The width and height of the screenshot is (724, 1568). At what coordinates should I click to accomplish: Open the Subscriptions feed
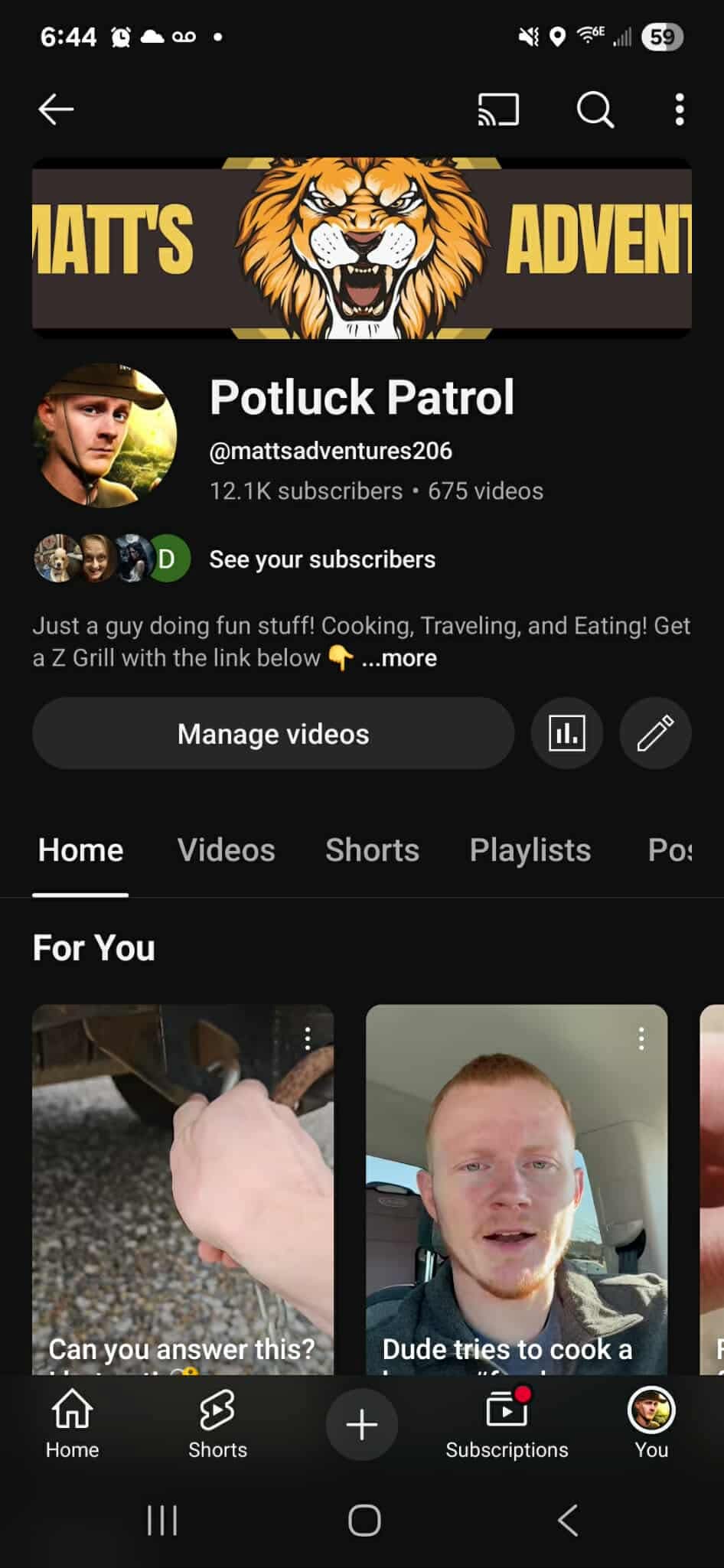point(507,1424)
